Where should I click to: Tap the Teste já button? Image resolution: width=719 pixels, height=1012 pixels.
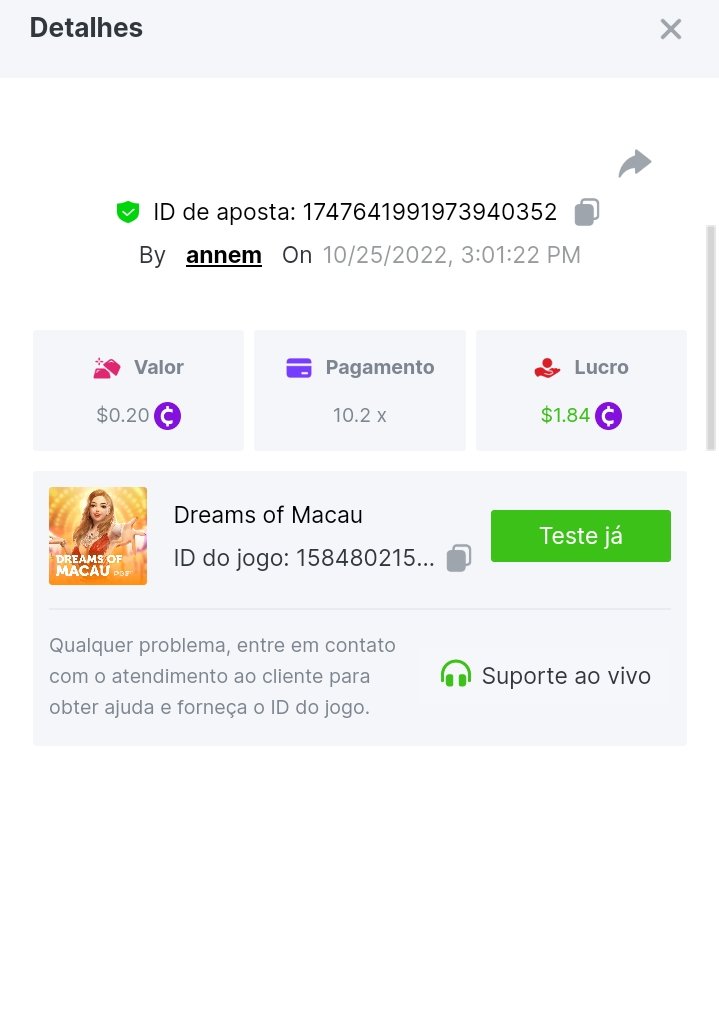click(580, 536)
